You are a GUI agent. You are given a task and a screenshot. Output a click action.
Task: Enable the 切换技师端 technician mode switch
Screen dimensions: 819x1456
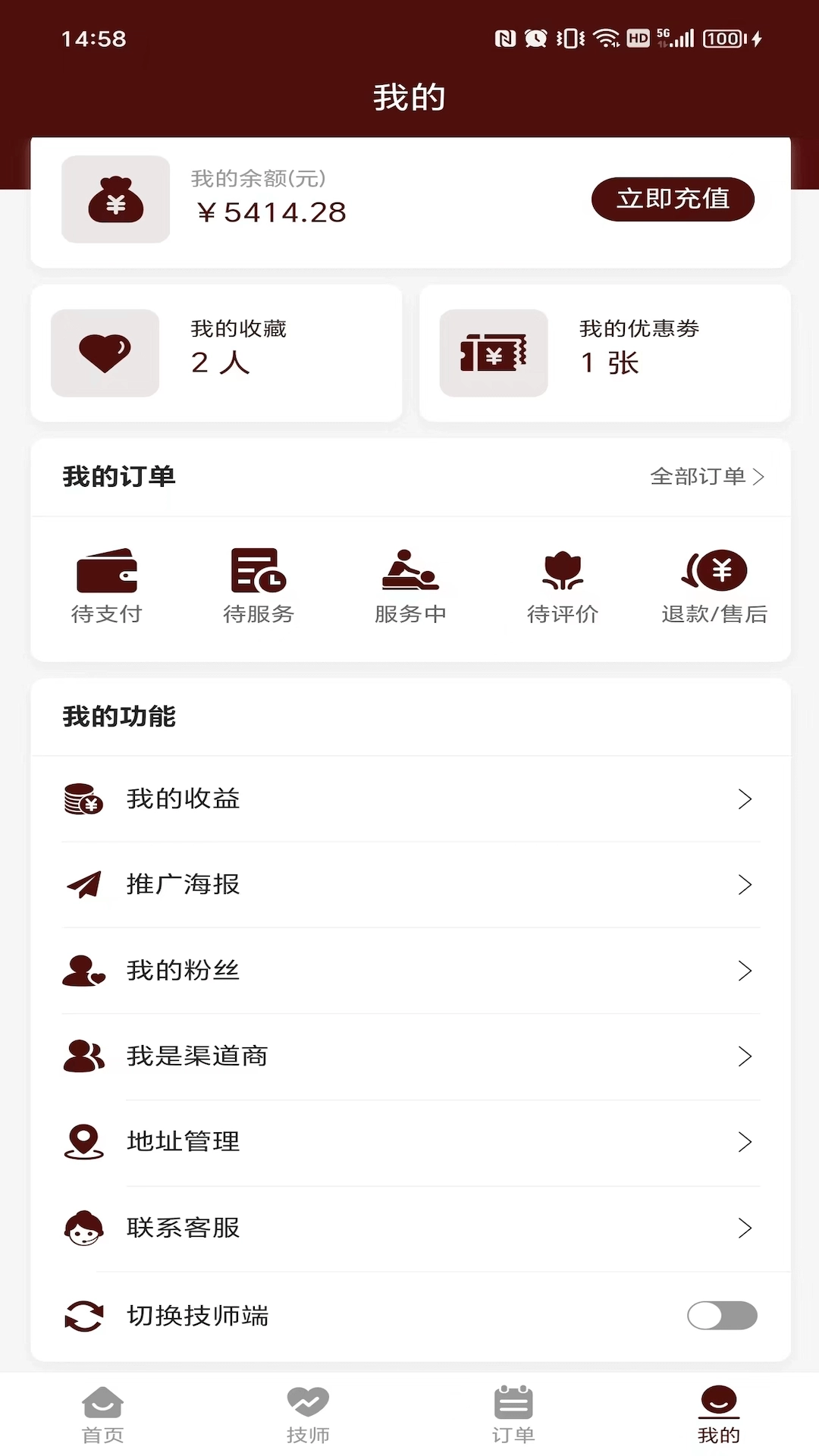[x=722, y=1316]
